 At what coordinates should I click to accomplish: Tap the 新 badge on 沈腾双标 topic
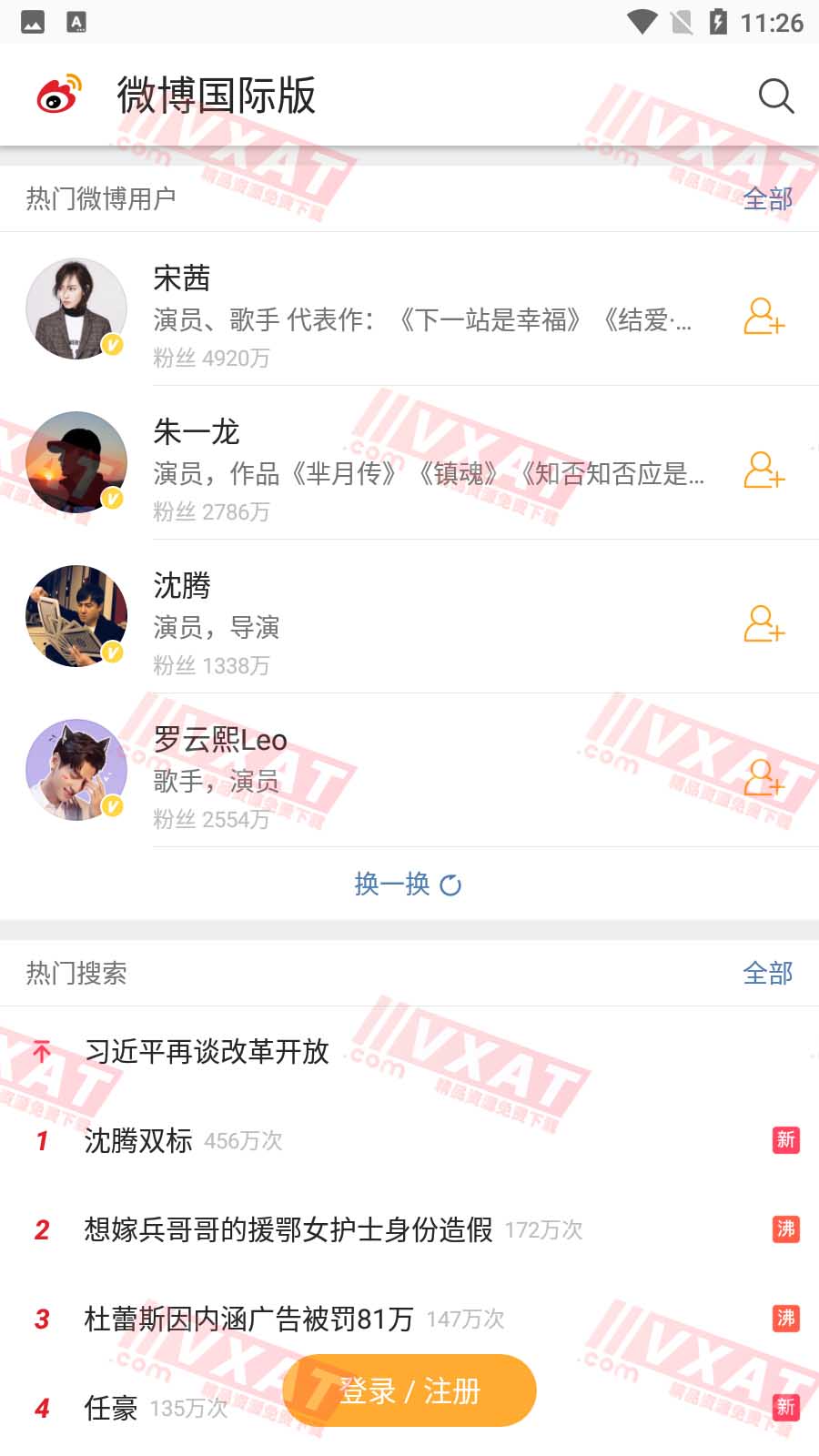click(x=786, y=1139)
